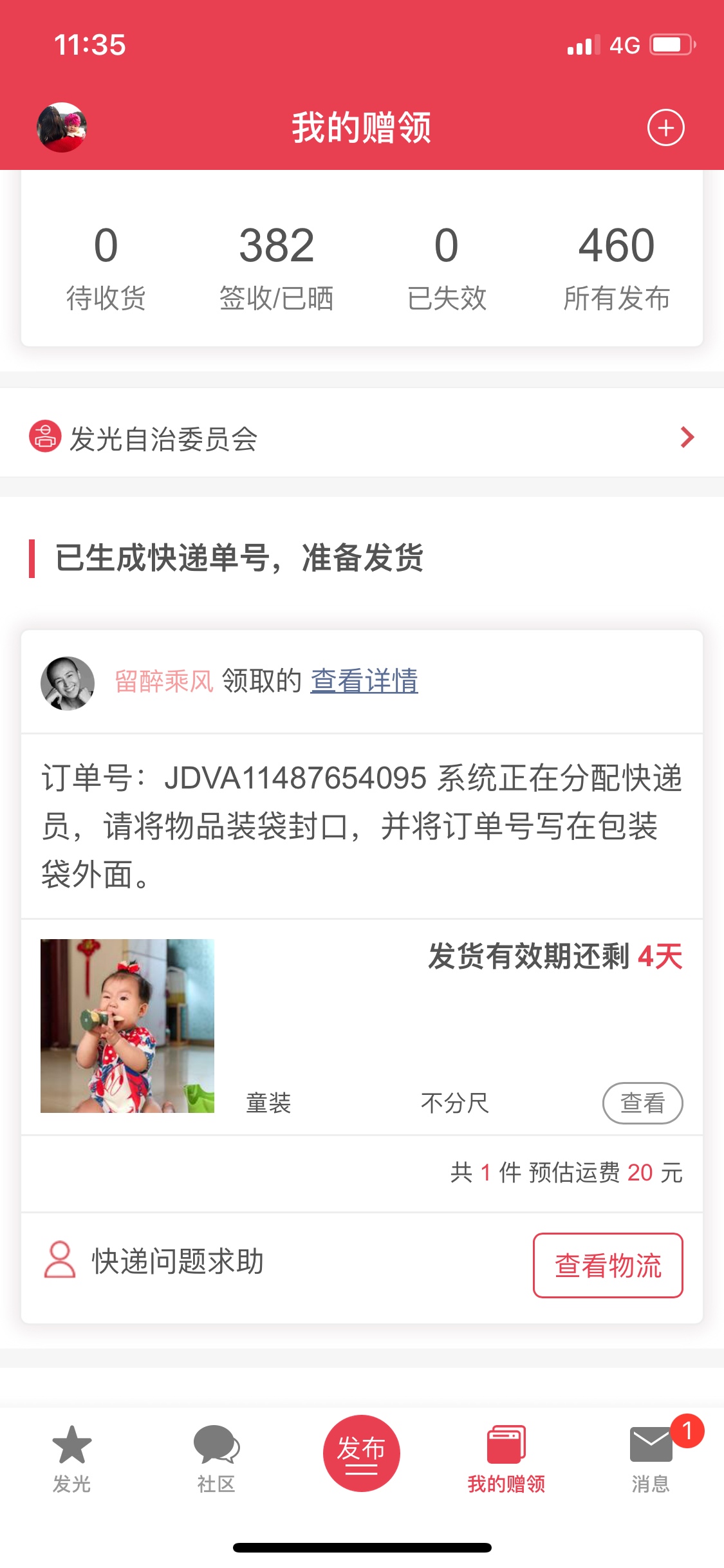
Task: Switch to the 社区 tab
Action: [x=216, y=1458]
